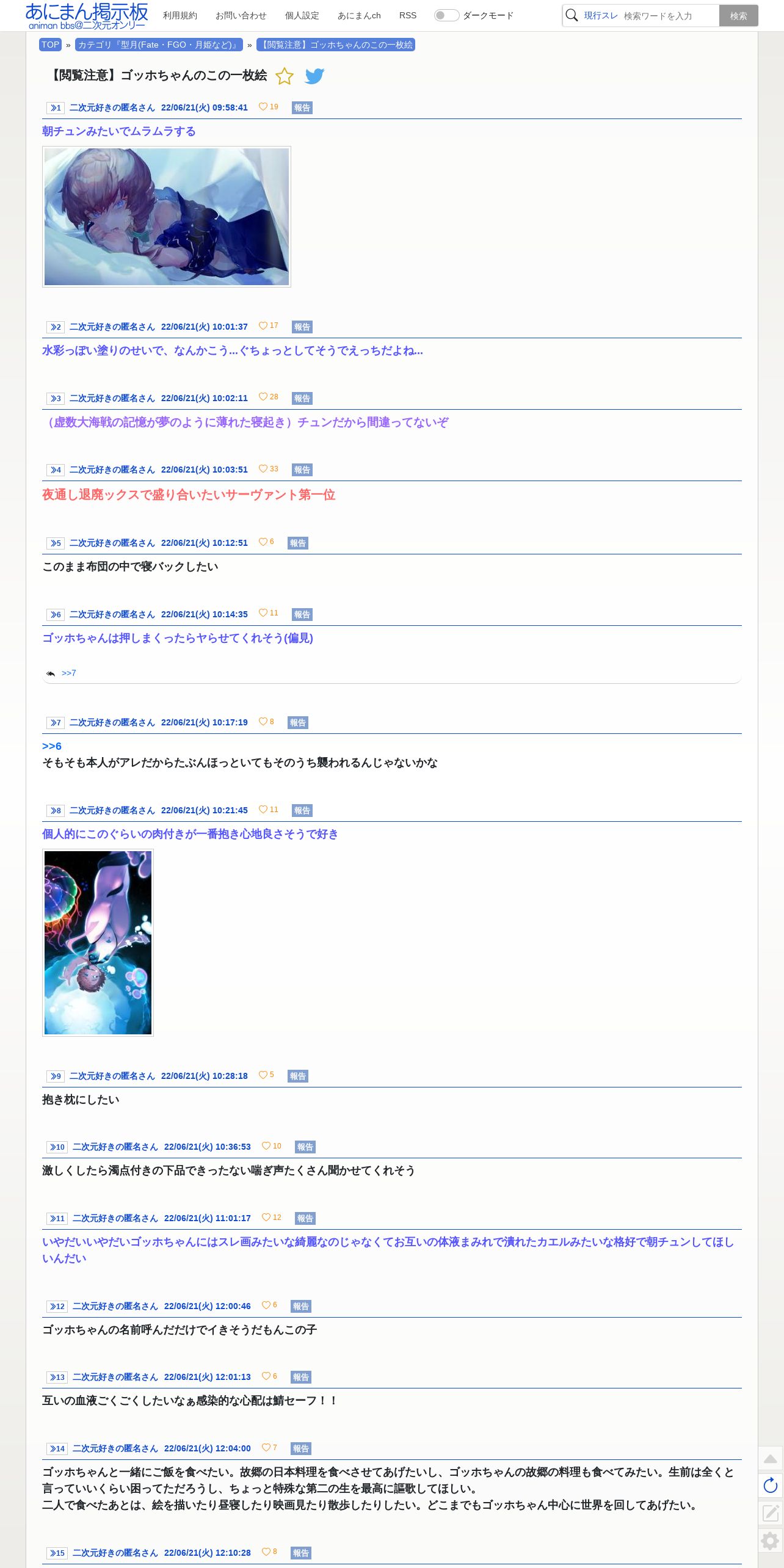784x1568 pixels.
Task: Open the >>7 reply link under post 6
Action: click(x=69, y=673)
